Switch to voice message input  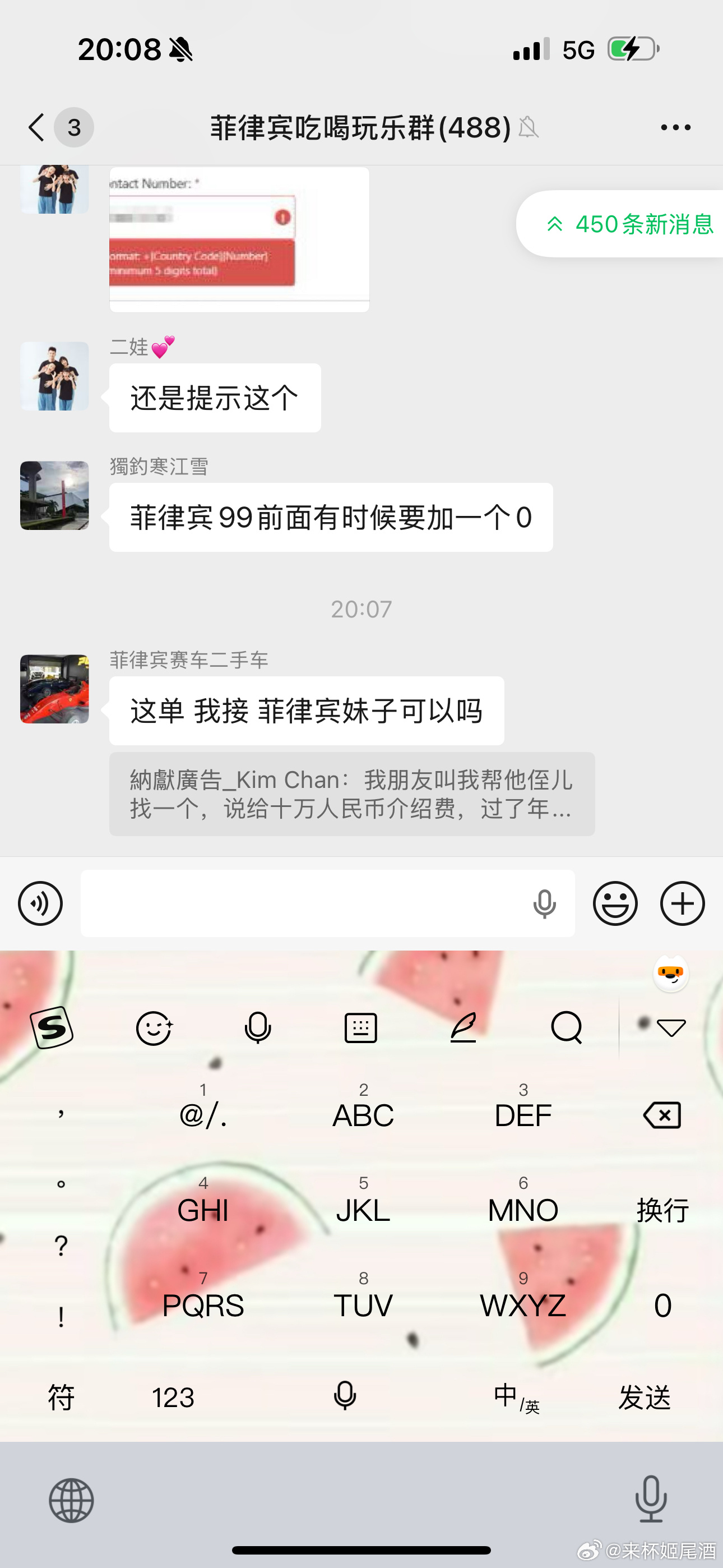pos(40,903)
